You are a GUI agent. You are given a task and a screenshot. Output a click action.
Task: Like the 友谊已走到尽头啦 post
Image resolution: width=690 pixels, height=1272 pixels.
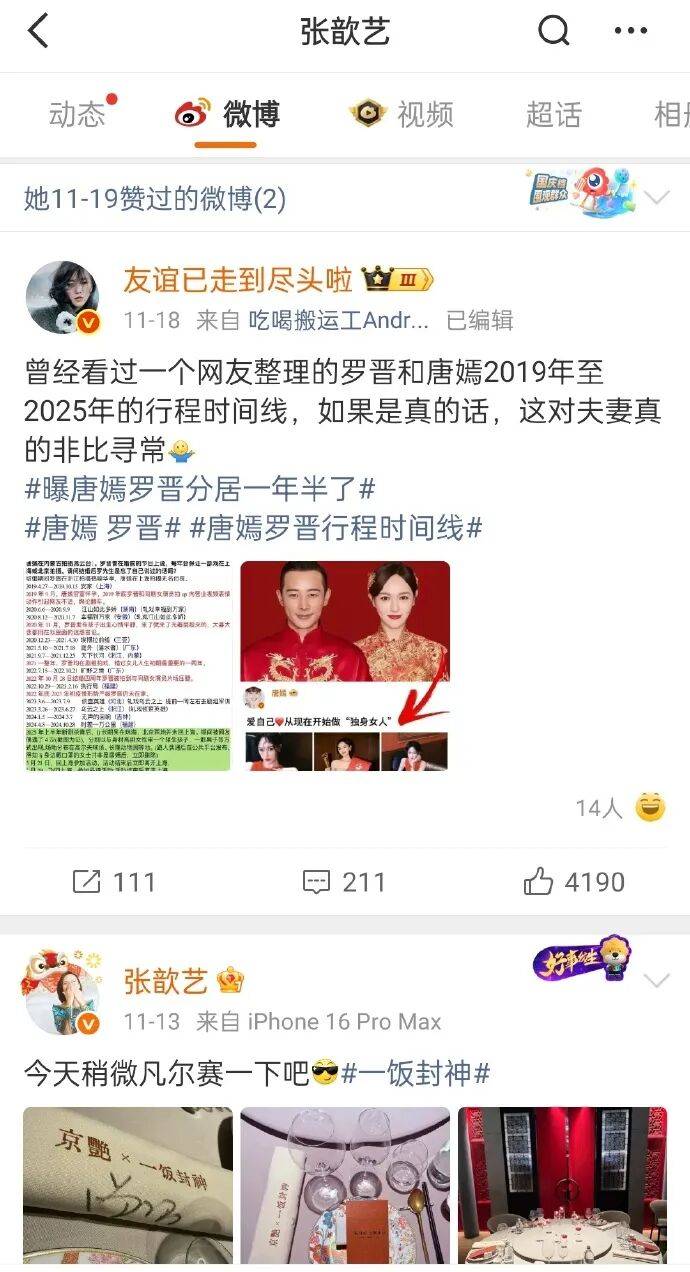[574, 882]
